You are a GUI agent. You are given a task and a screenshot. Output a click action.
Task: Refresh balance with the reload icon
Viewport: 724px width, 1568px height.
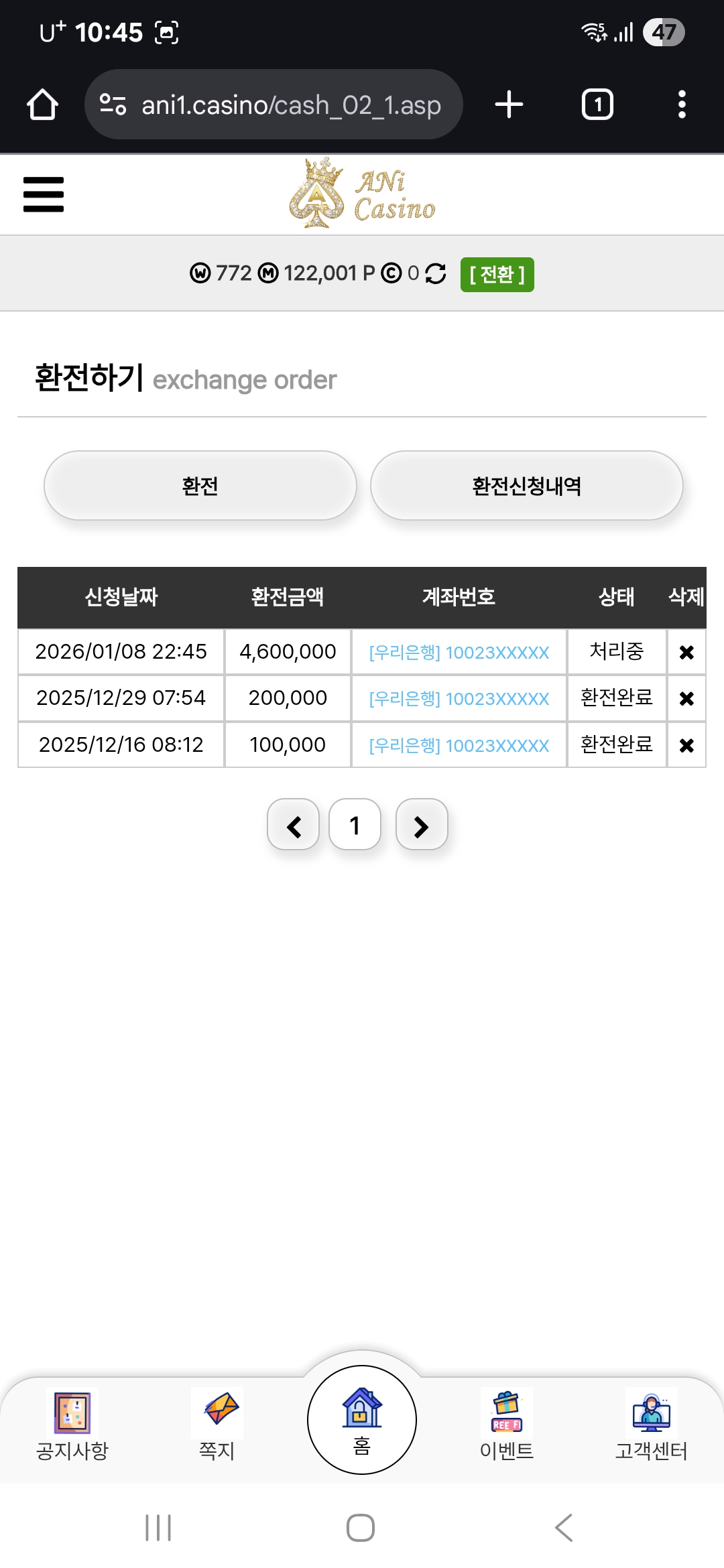tap(436, 273)
